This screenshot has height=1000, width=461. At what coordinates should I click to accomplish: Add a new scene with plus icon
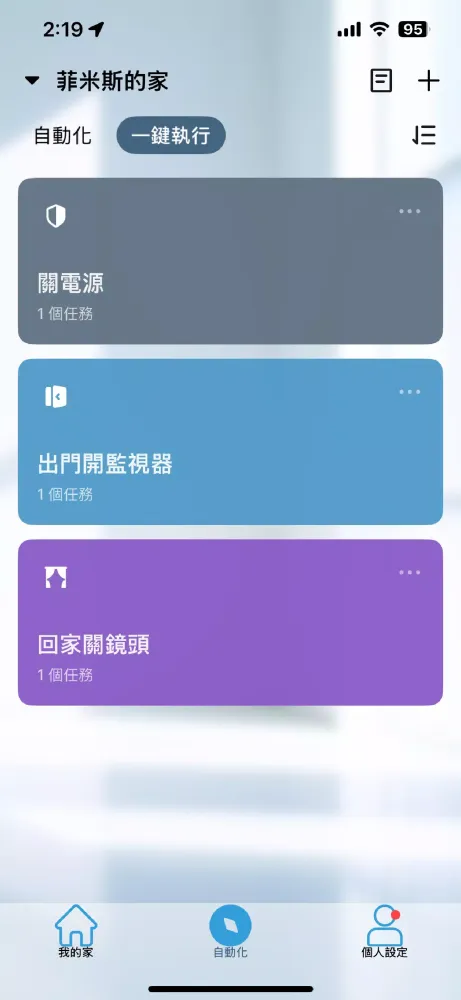(428, 81)
